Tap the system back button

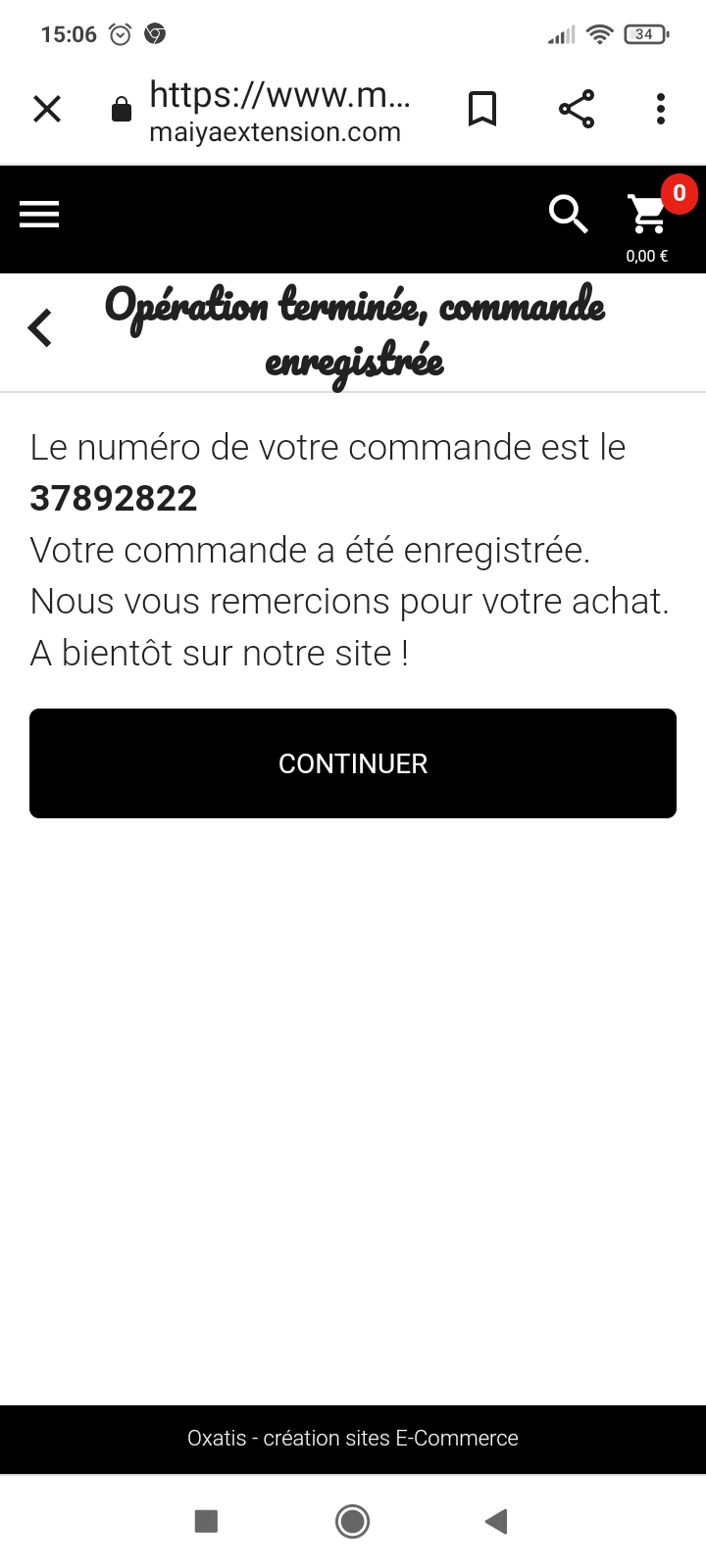[496, 1521]
